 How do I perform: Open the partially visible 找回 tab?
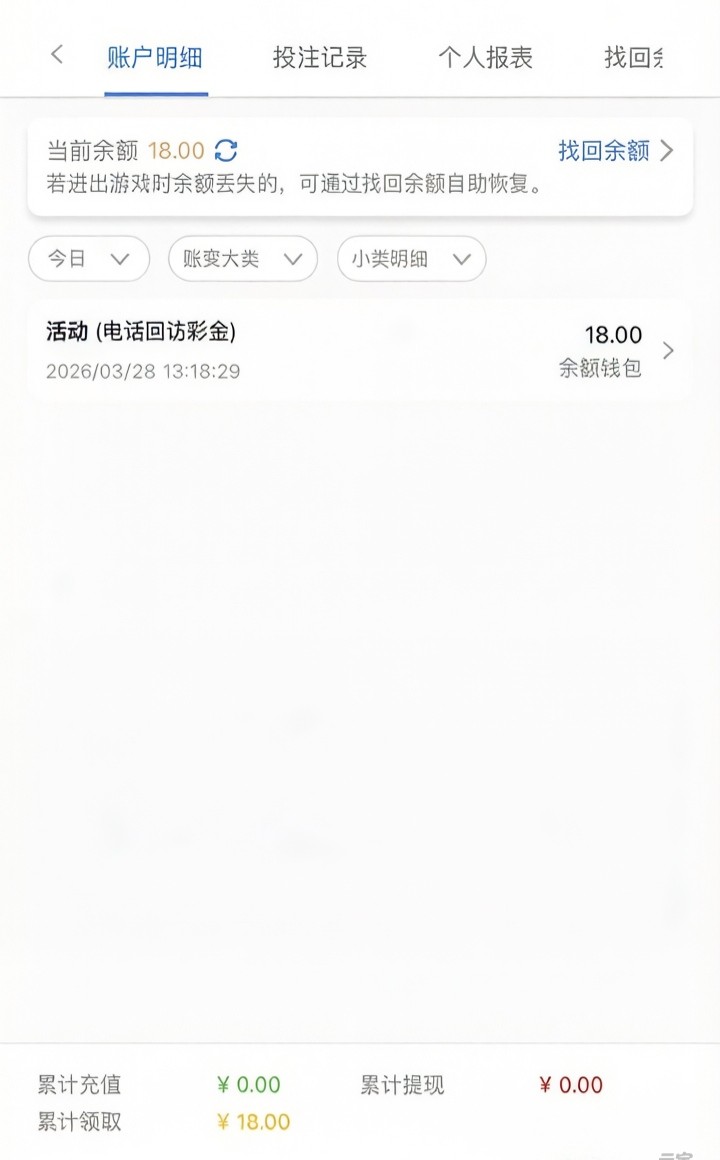634,58
